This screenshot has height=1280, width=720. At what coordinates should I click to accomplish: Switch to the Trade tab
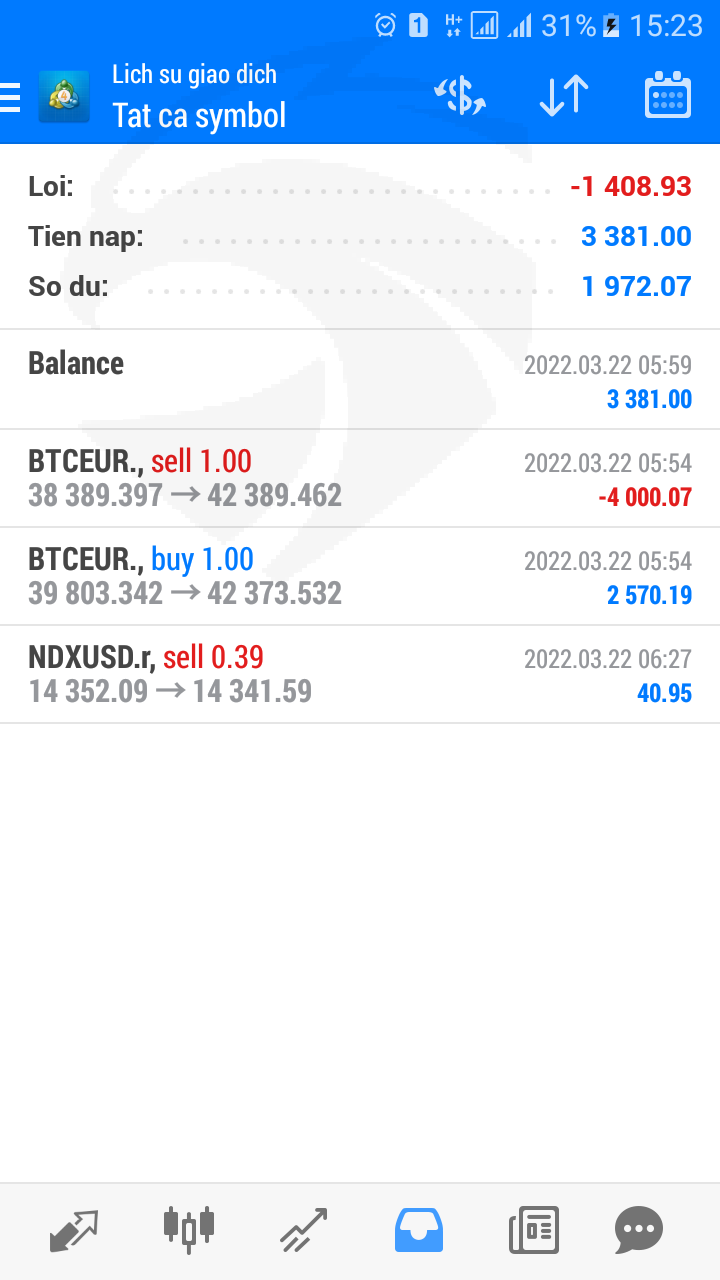click(303, 1230)
